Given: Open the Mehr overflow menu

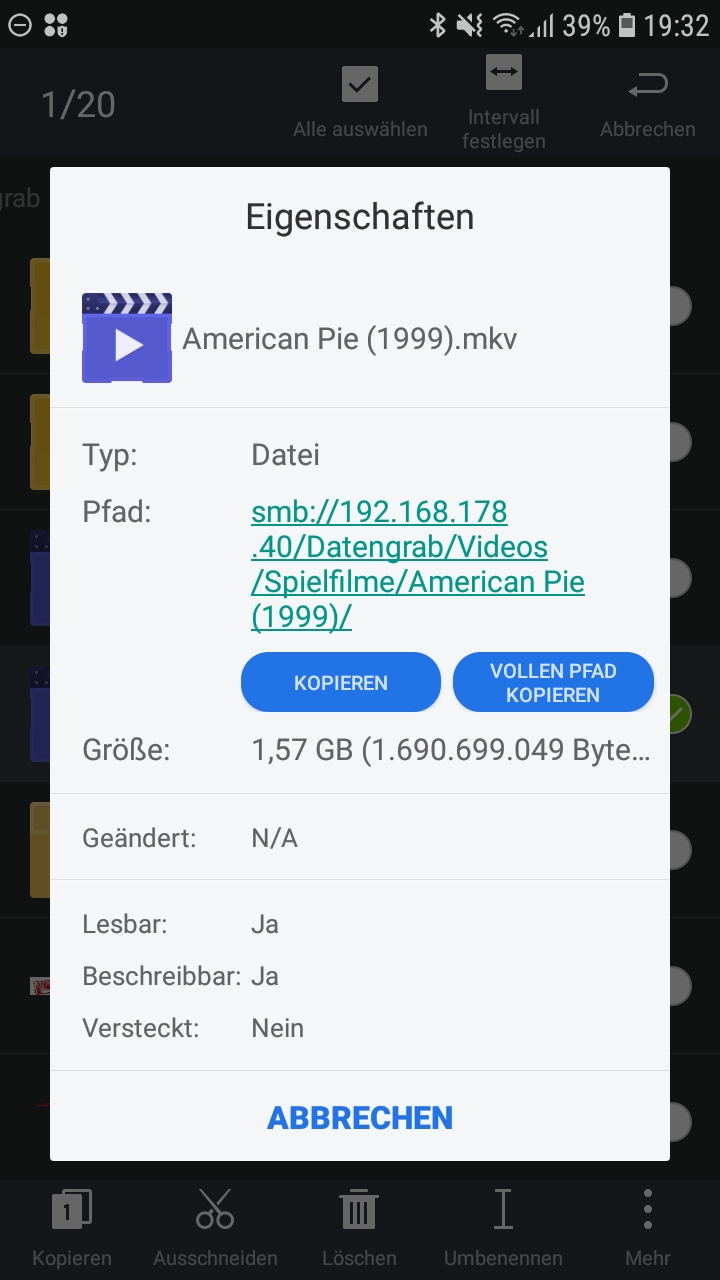Looking at the screenshot, I should 648,1229.
